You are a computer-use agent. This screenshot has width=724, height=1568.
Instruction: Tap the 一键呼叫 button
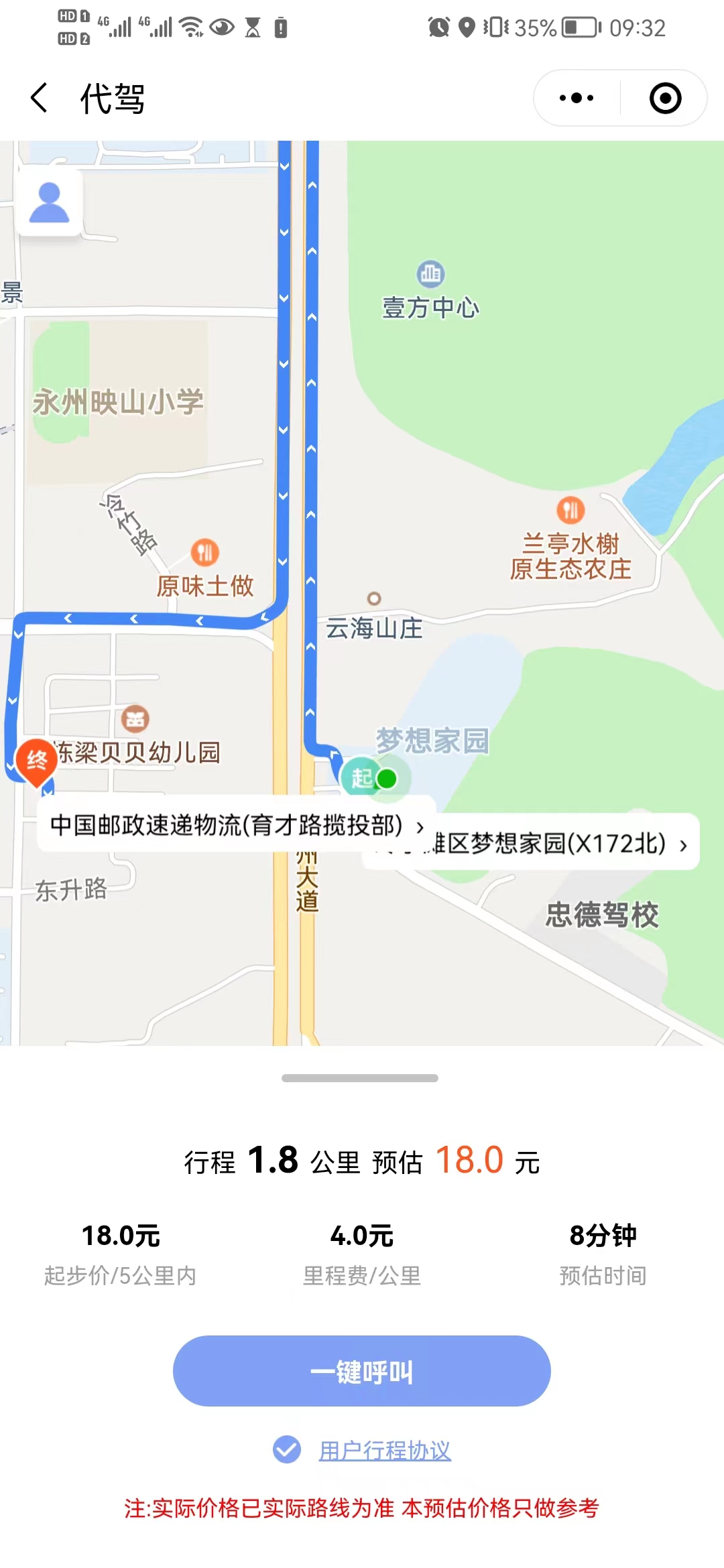(362, 1371)
